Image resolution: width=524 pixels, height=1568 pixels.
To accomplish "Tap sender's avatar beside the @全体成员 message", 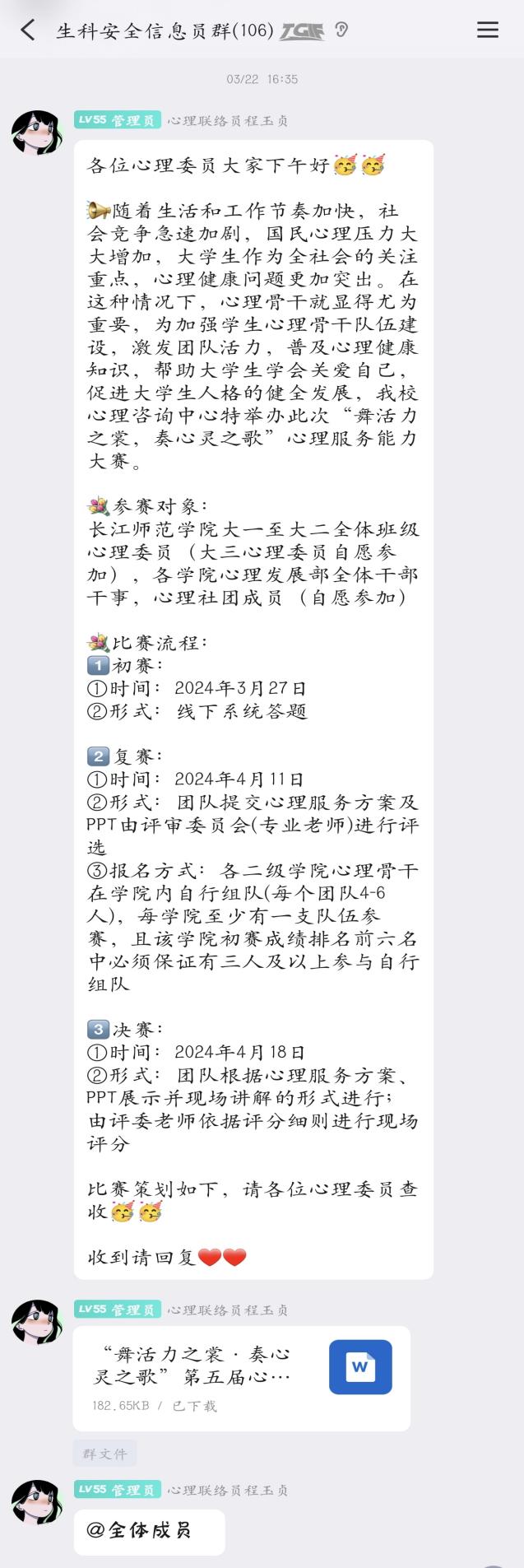I will [37, 1502].
